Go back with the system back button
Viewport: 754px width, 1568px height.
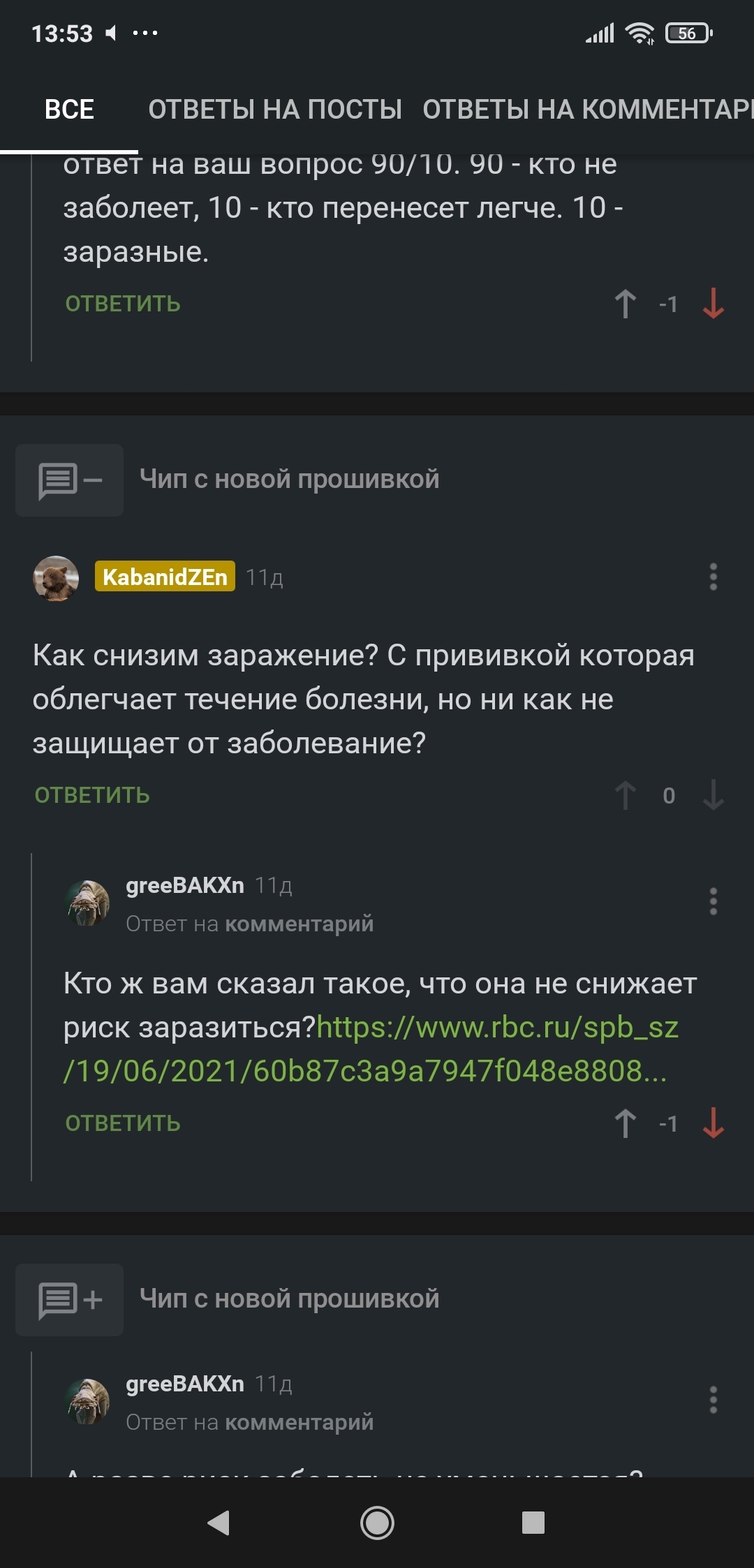click(219, 1523)
